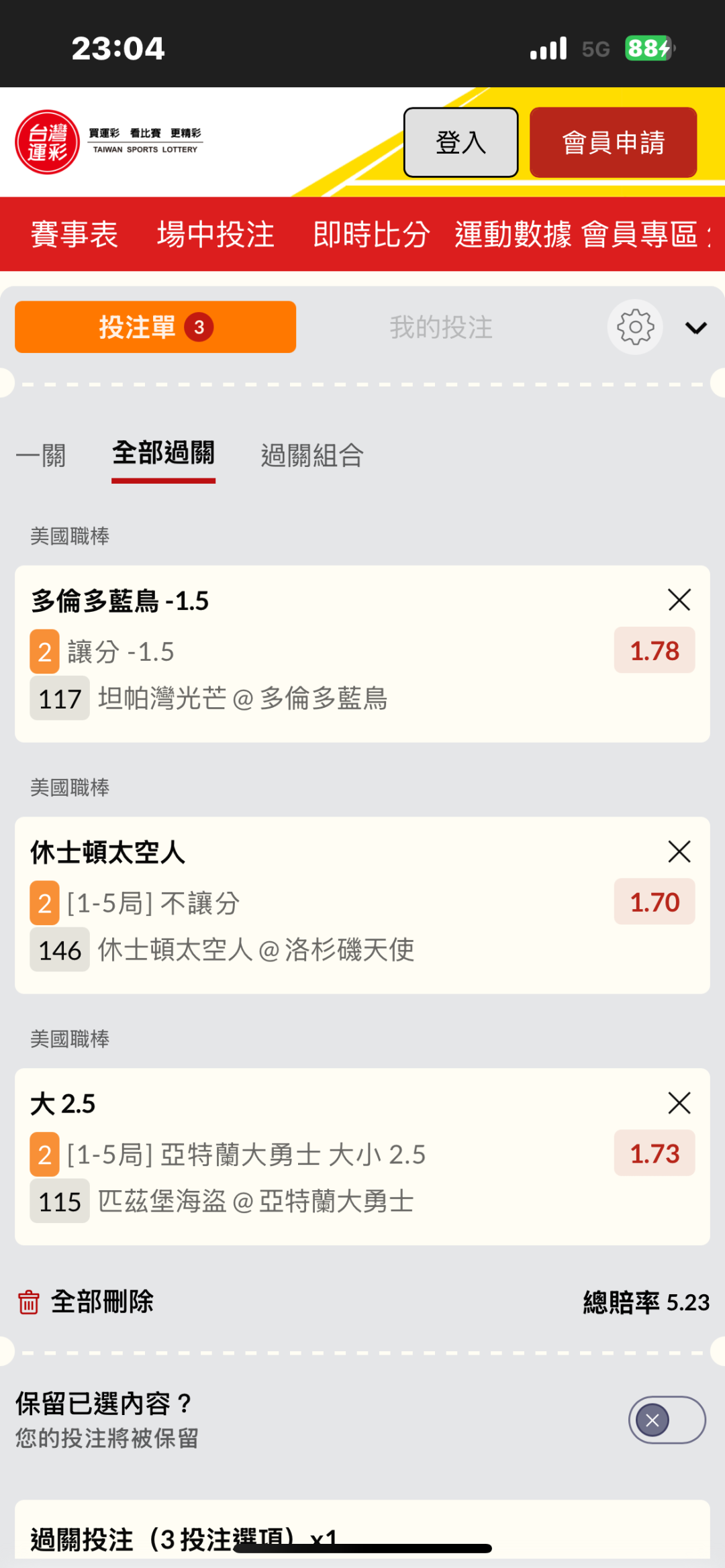725x1568 pixels.
Task: Select the 投注單 bet slip tab
Action: [155, 327]
